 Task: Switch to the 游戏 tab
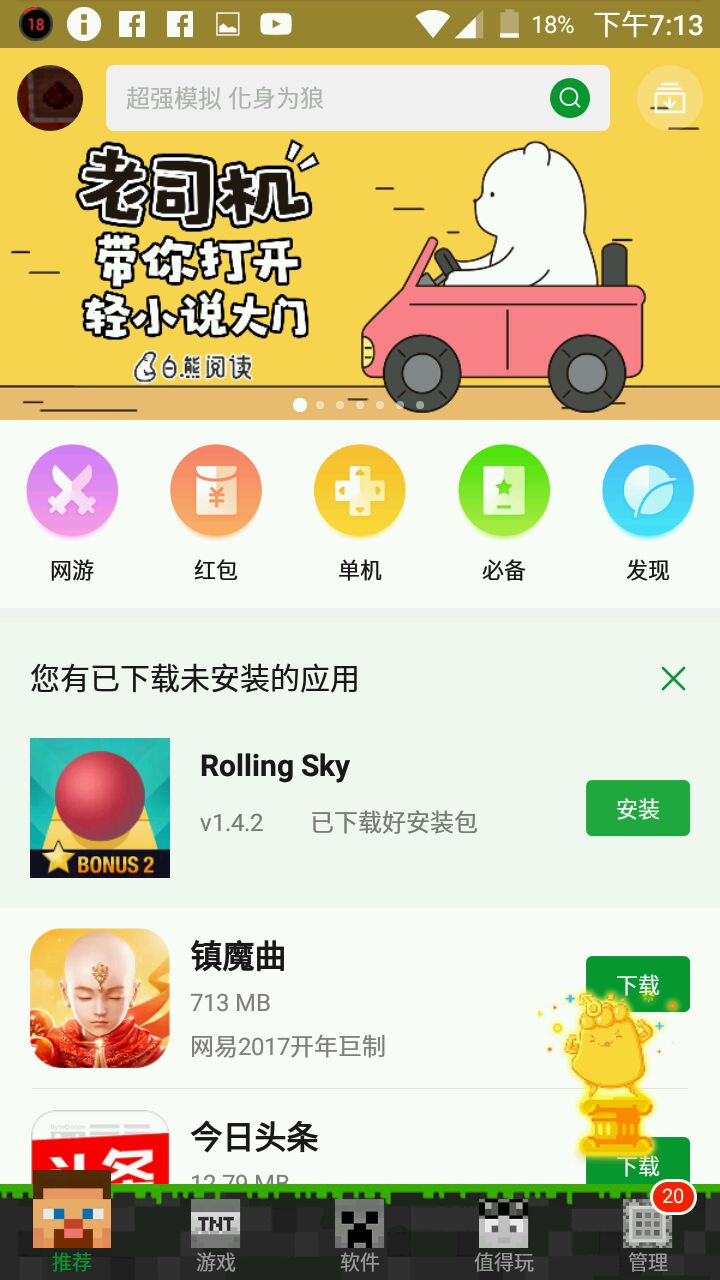(216, 1235)
